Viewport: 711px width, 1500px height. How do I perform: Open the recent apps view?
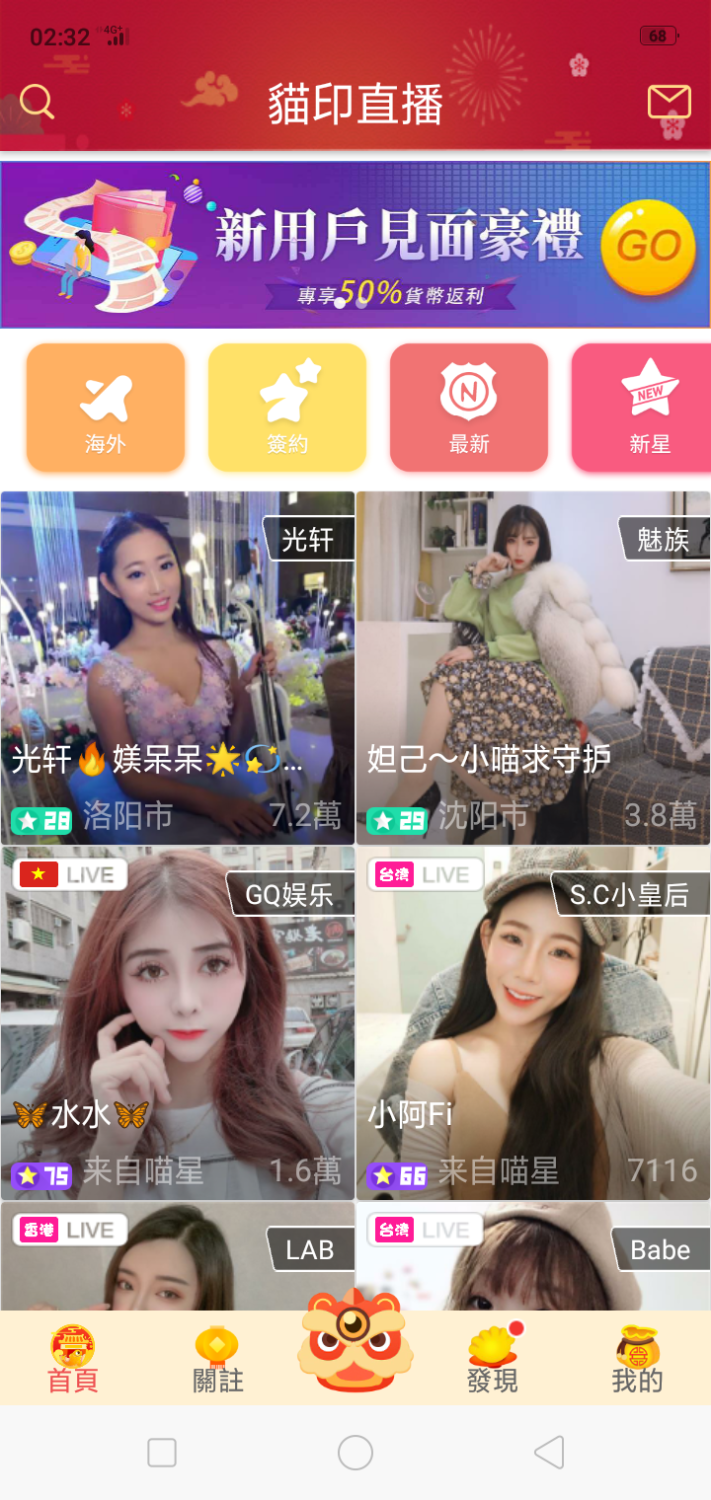[x=162, y=1452]
